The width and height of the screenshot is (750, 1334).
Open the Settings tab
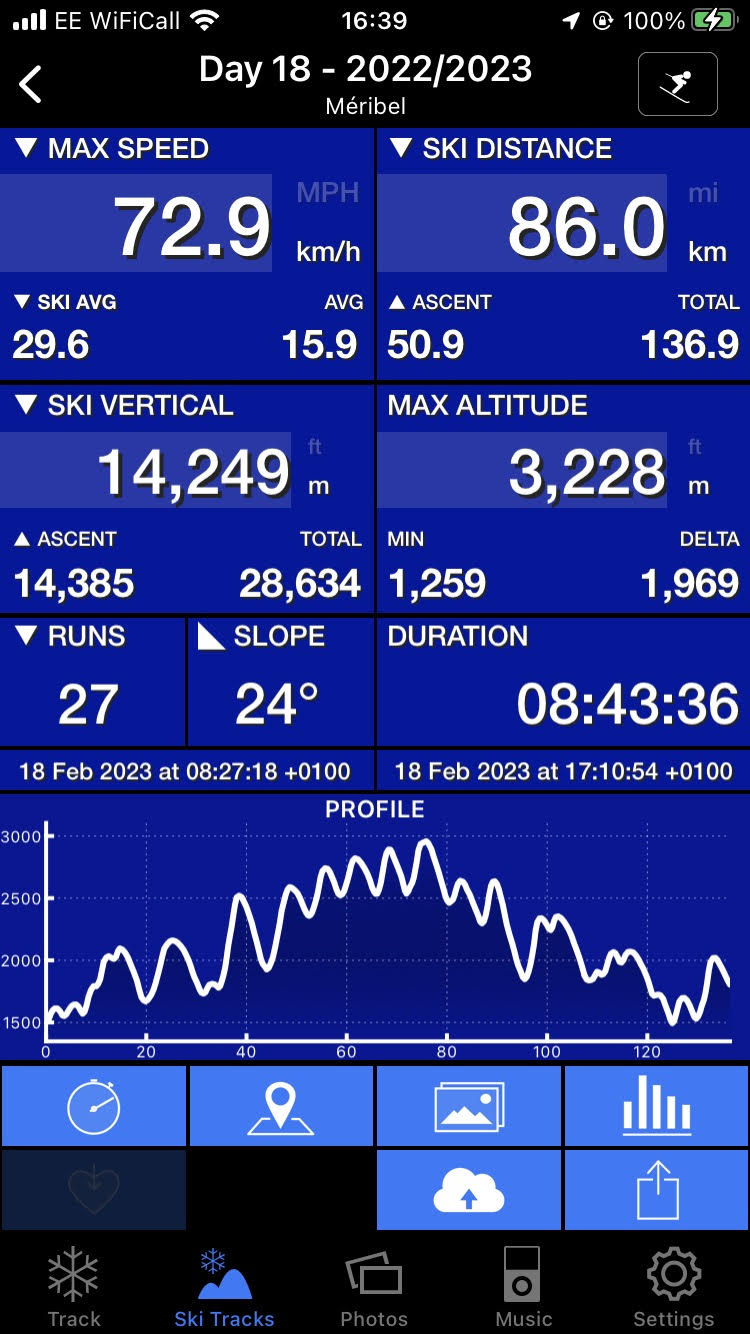(674, 1287)
